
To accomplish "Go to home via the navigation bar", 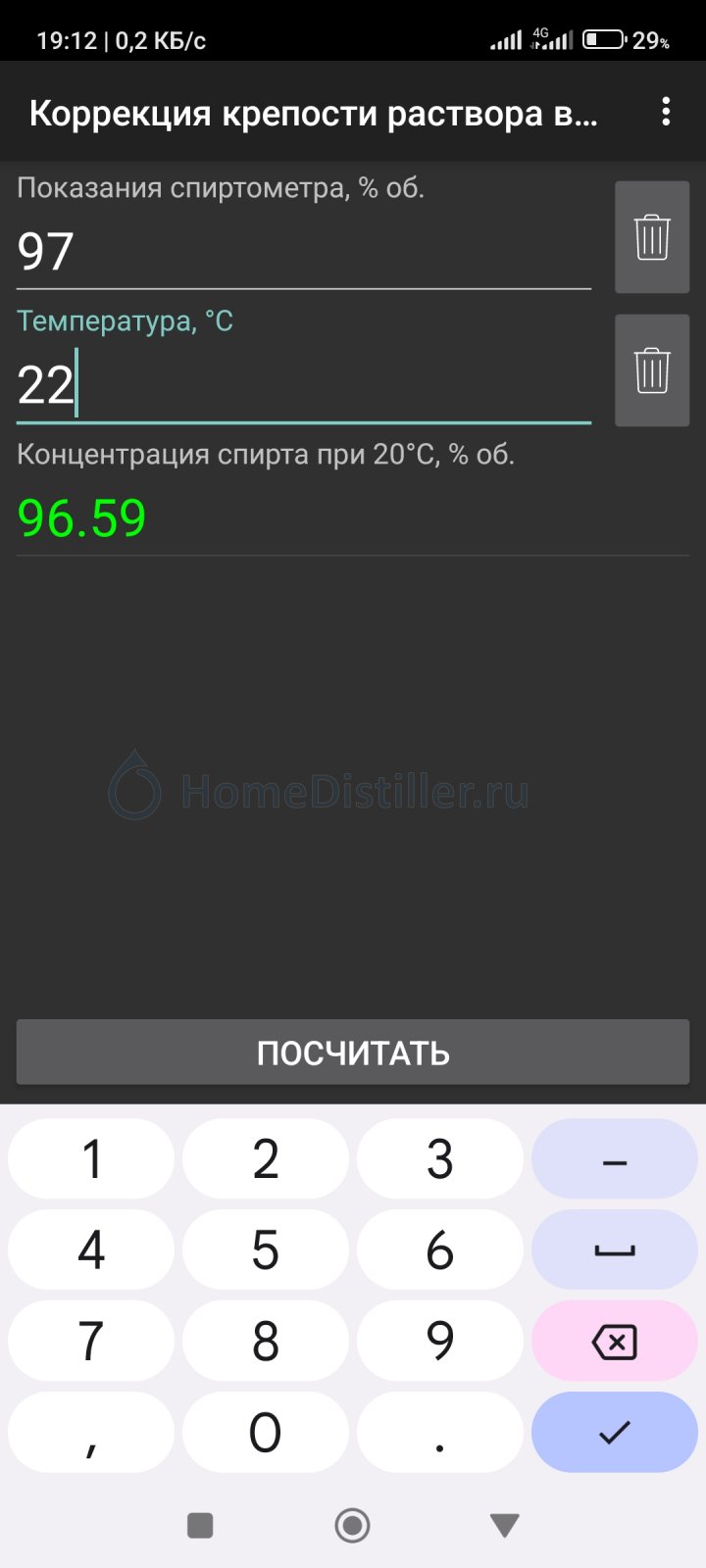I will click(x=353, y=1525).
